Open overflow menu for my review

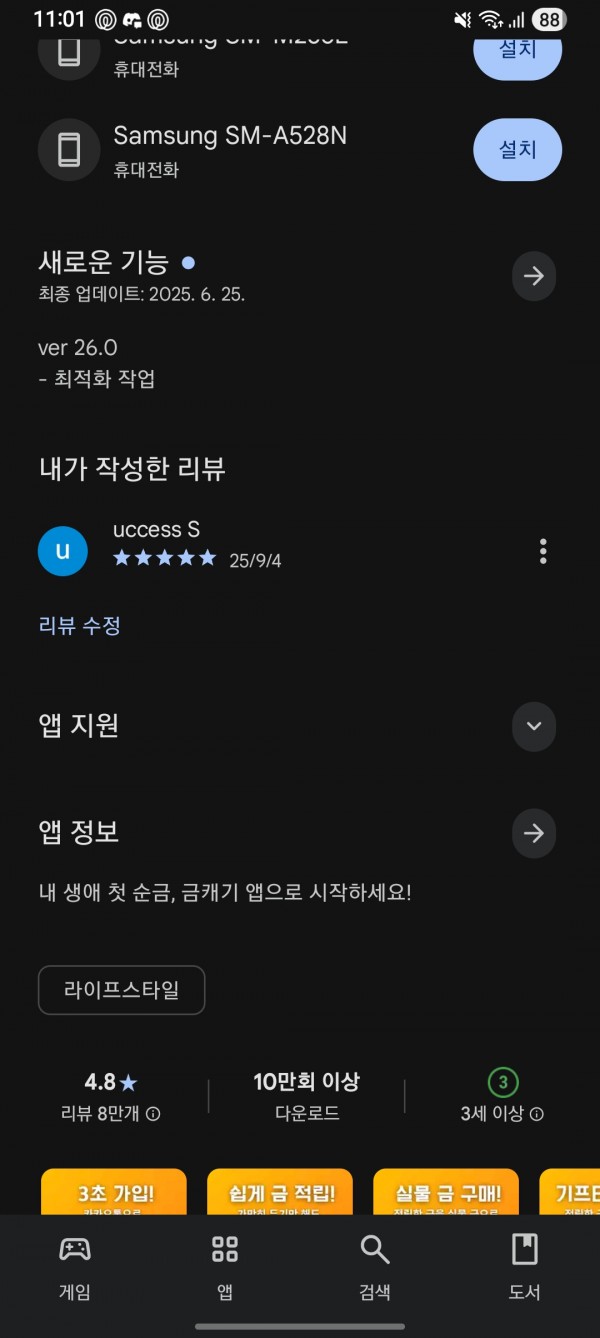(x=543, y=551)
